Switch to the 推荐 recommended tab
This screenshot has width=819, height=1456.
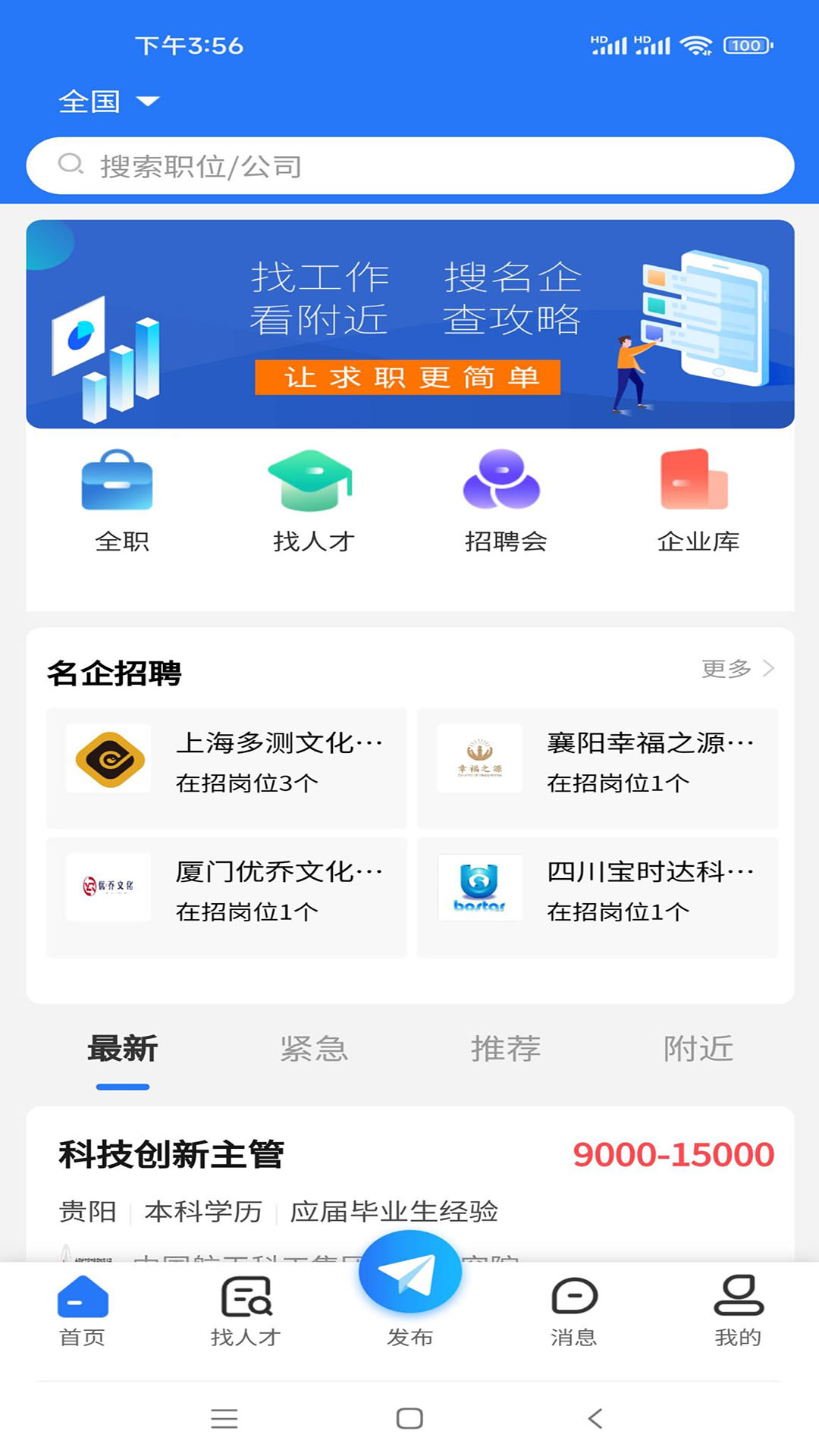pyautogui.click(x=506, y=1049)
